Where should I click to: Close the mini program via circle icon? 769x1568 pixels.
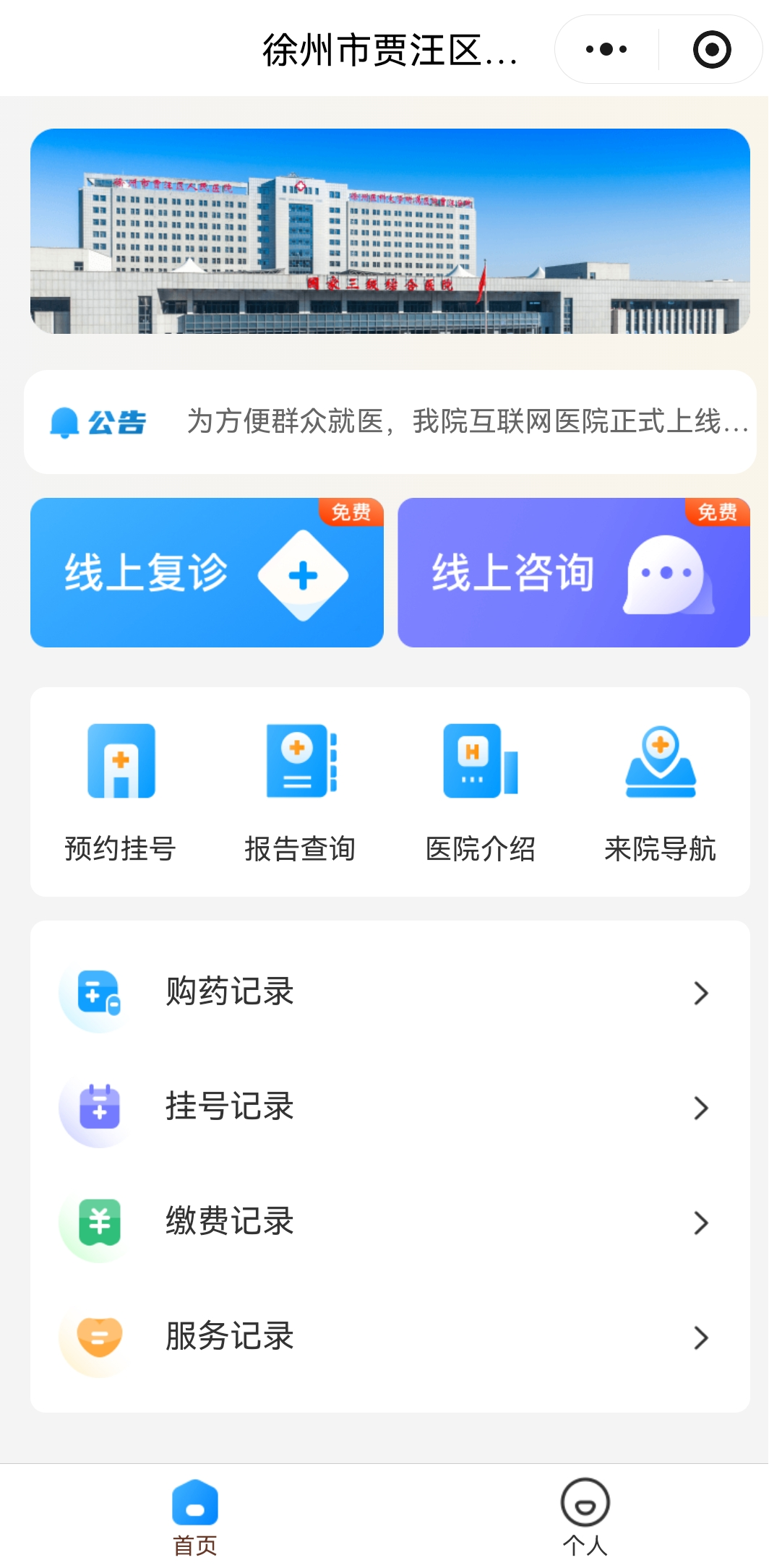point(712,49)
